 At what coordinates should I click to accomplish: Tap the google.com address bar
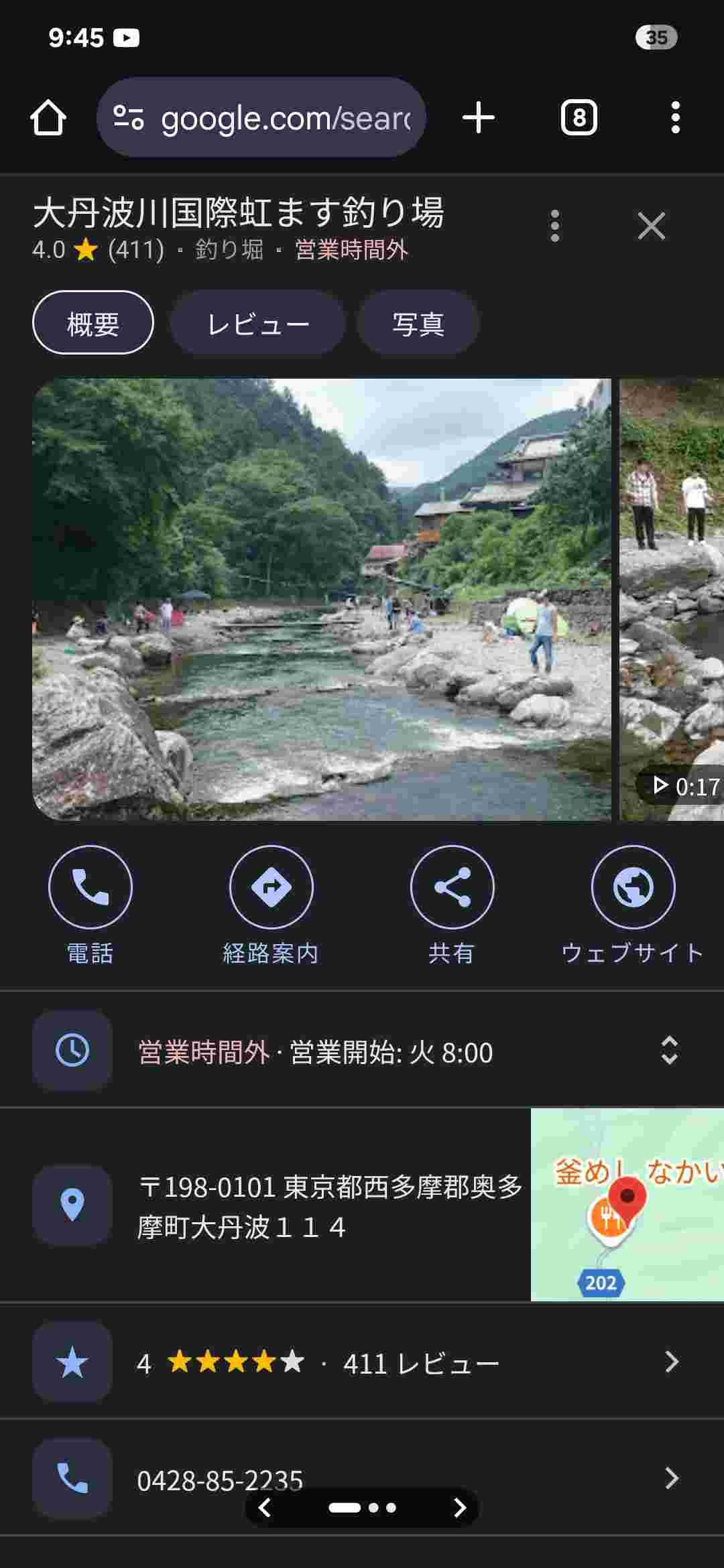pyautogui.click(x=261, y=118)
